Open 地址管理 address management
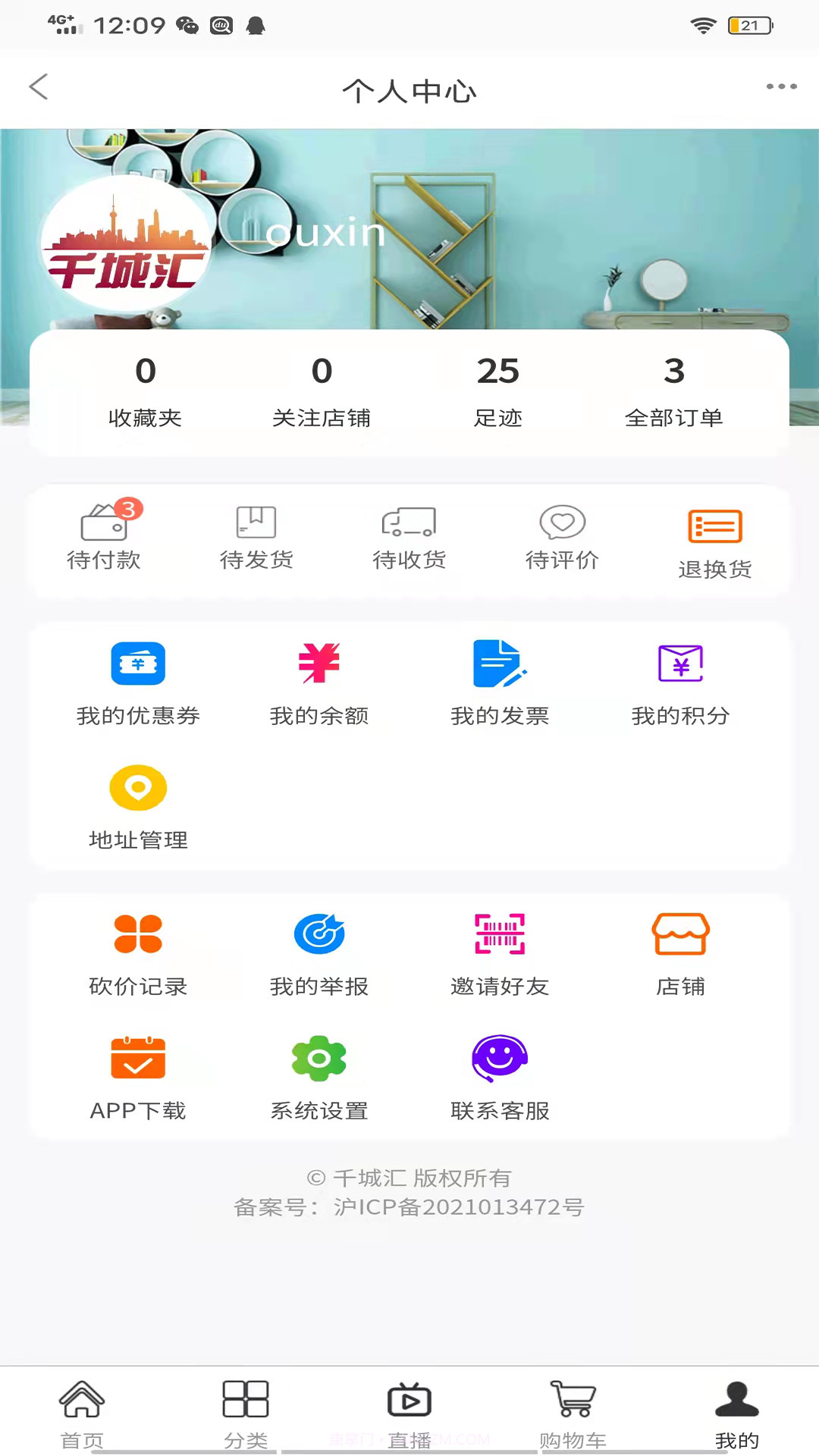 [x=137, y=806]
